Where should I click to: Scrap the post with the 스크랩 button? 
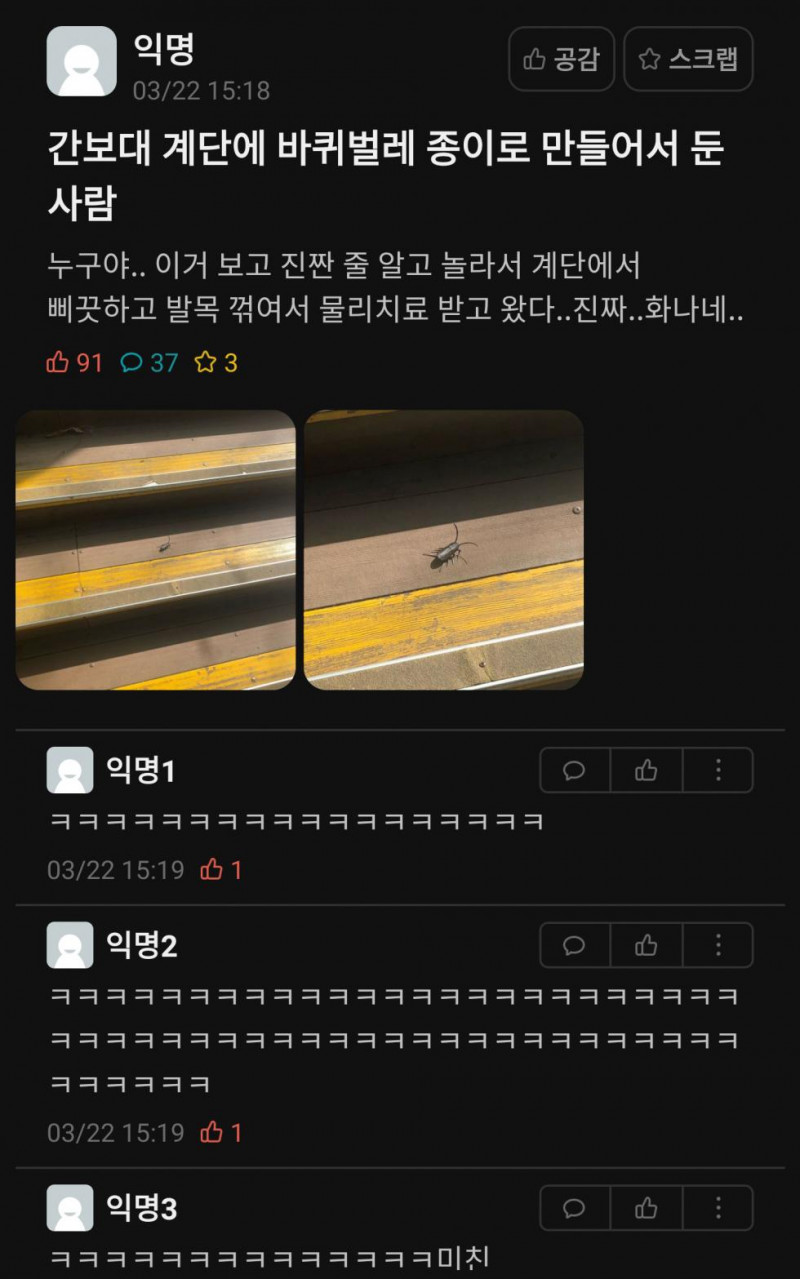click(688, 59)
